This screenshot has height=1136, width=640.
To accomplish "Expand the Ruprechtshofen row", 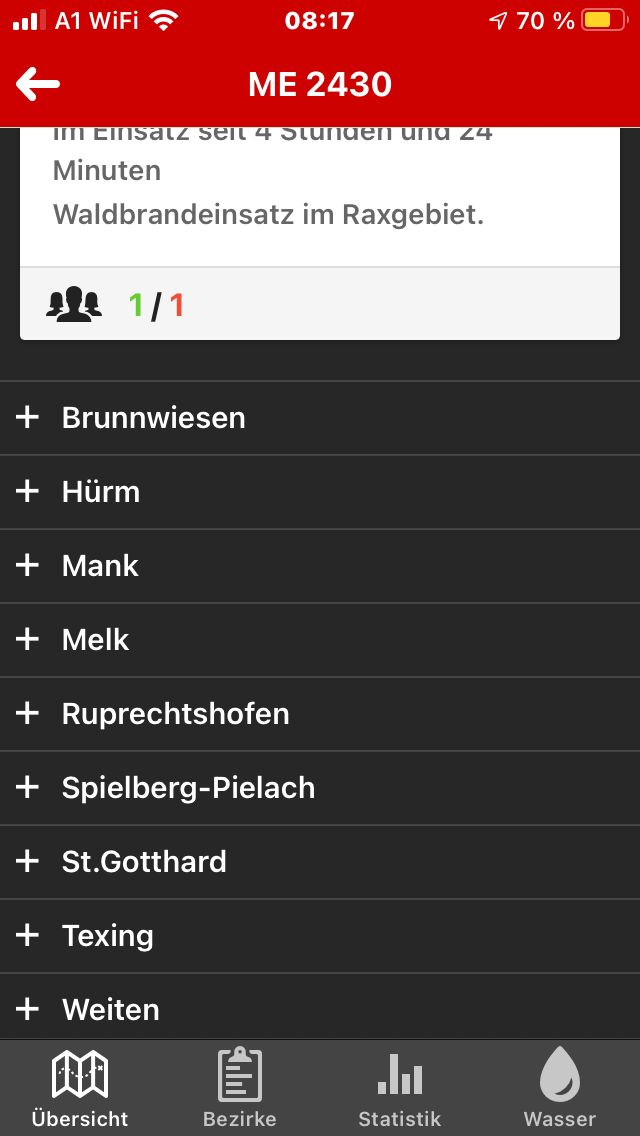I will (320, 714).
